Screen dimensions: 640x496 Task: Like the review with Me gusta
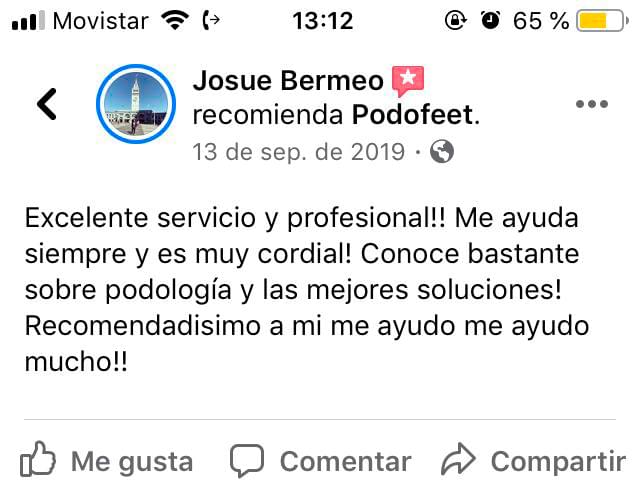point(107,461)
